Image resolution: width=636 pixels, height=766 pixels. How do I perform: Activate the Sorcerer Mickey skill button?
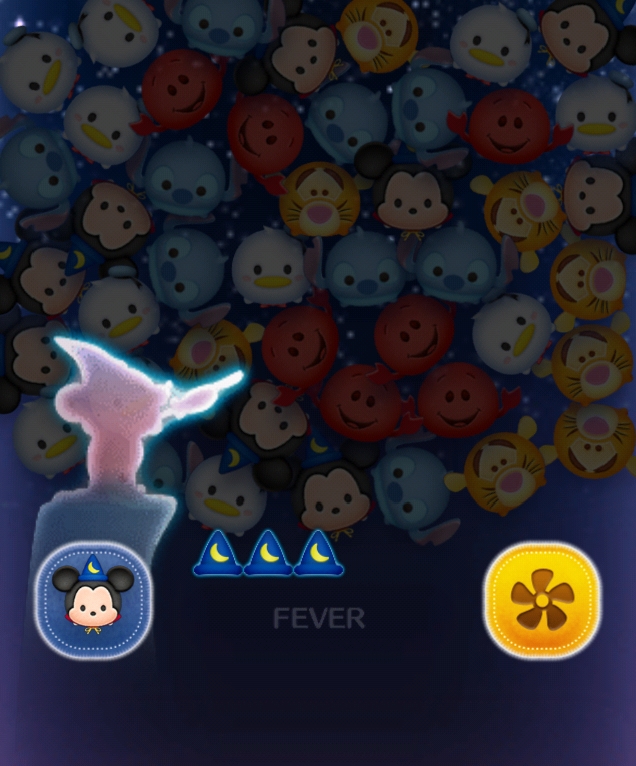pyautogui.click(x=93, y=601)
